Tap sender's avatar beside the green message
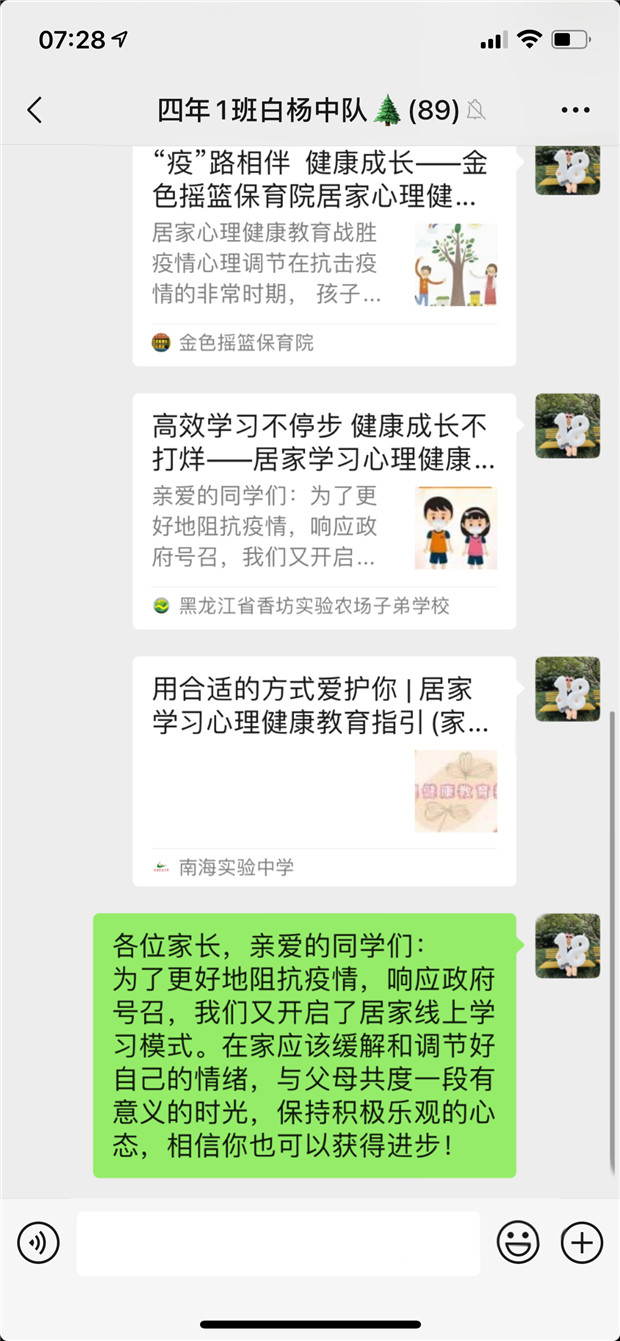This screenshot has width=620, height=1341. pyautogui.click(x=567, y=945)
